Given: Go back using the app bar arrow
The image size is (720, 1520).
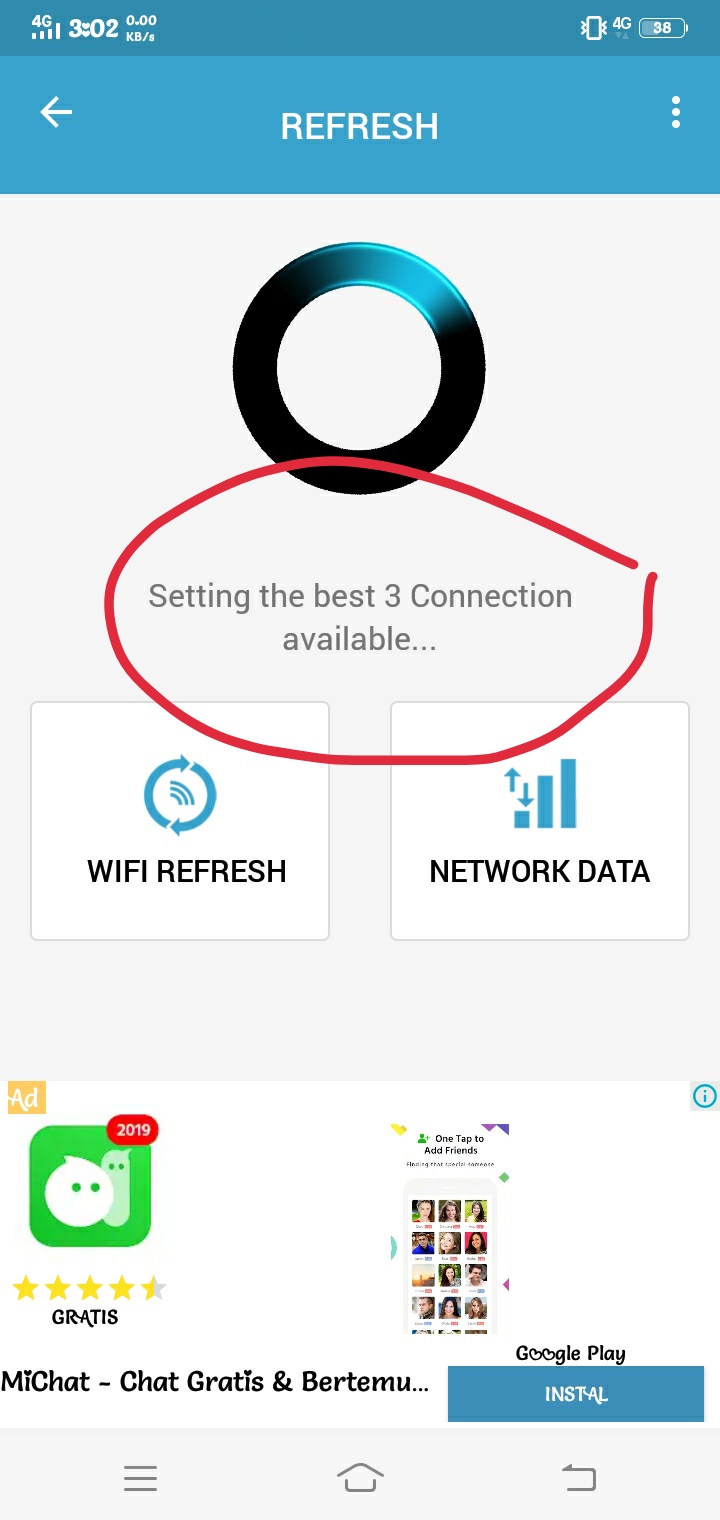Looking at the screenshot, I should pyautogui.click(x=56, y=113).
